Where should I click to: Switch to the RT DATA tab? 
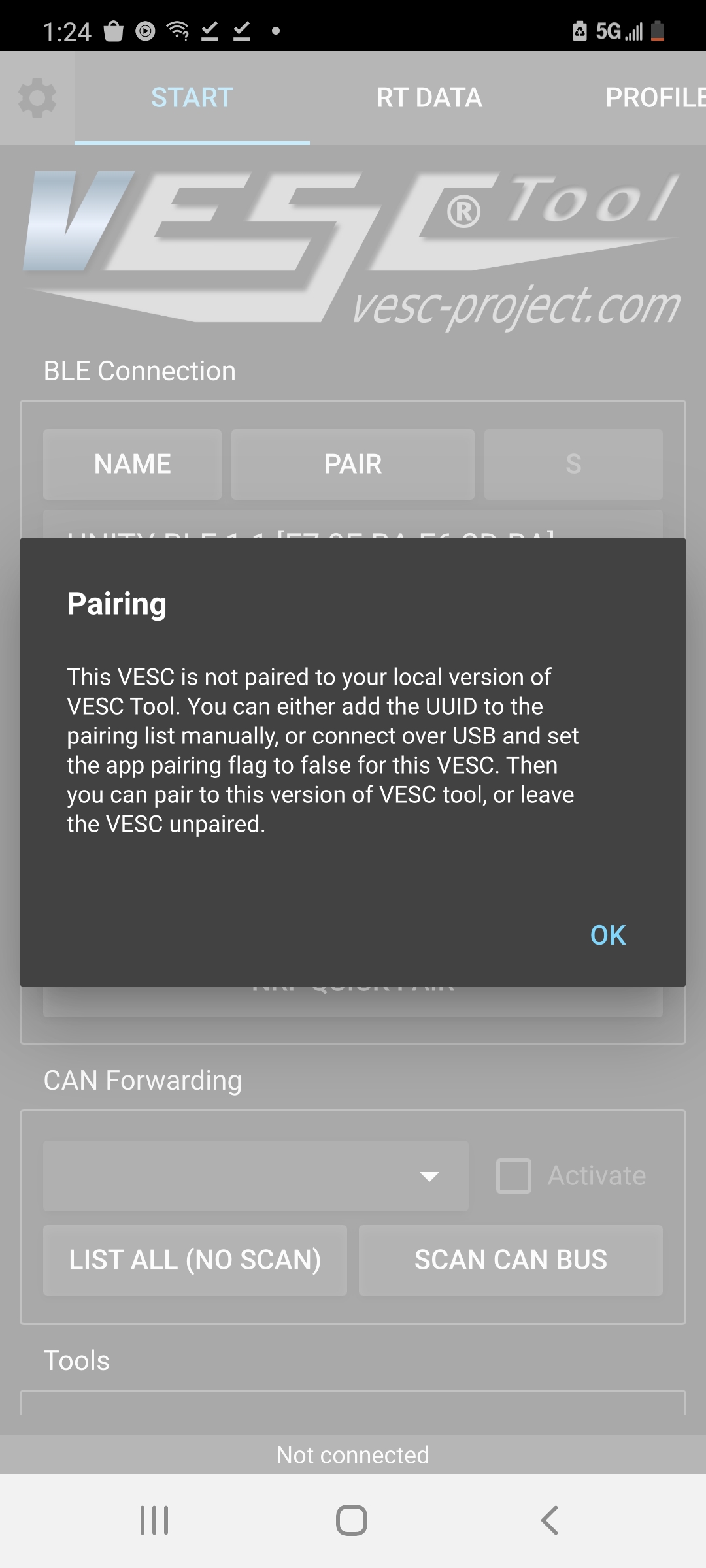pos(429,98)
